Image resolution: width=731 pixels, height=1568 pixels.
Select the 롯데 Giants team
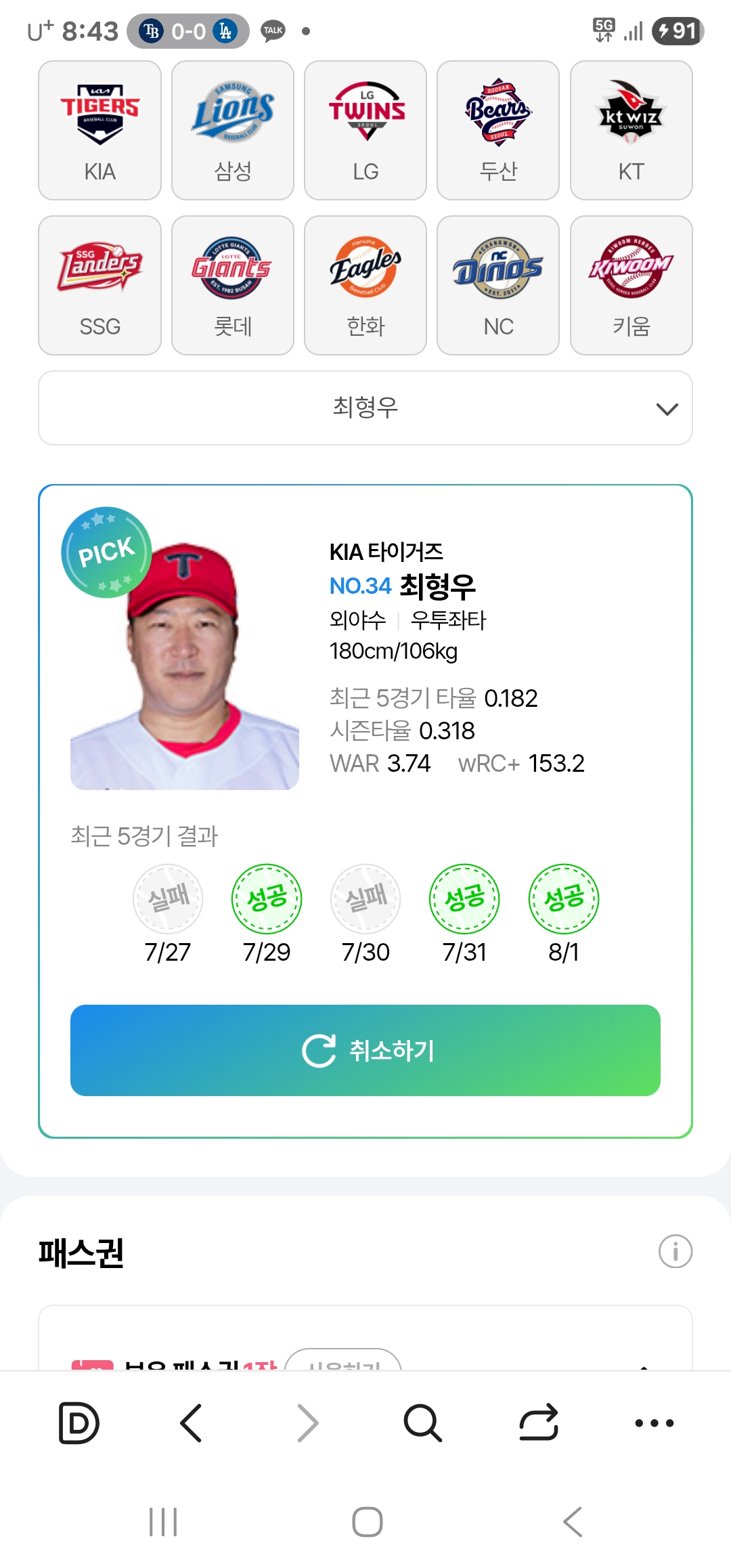click(x=232, y=285)
